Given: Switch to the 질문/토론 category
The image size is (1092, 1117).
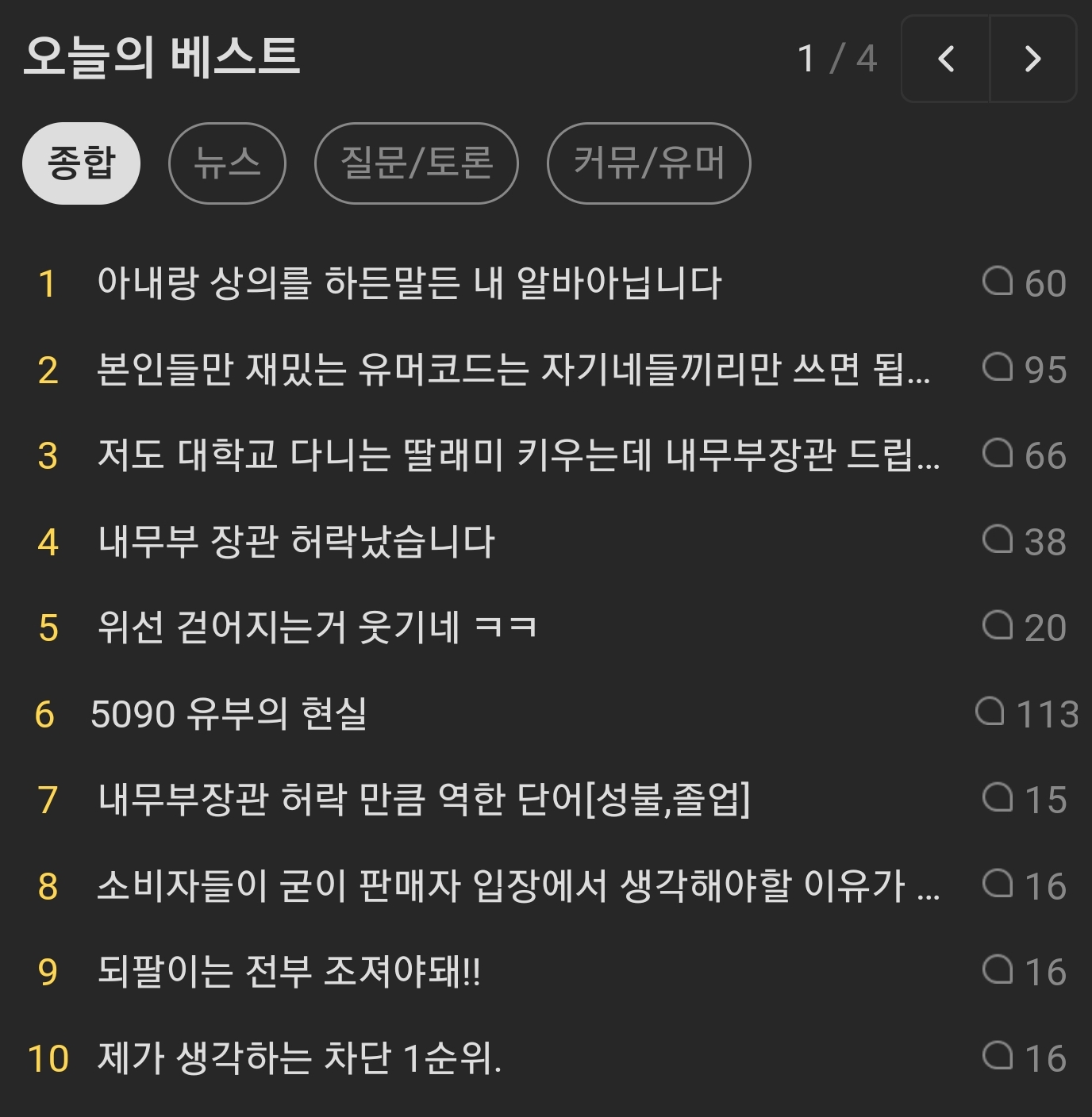Looking at the screenshot, I should (x=416, y=163).
